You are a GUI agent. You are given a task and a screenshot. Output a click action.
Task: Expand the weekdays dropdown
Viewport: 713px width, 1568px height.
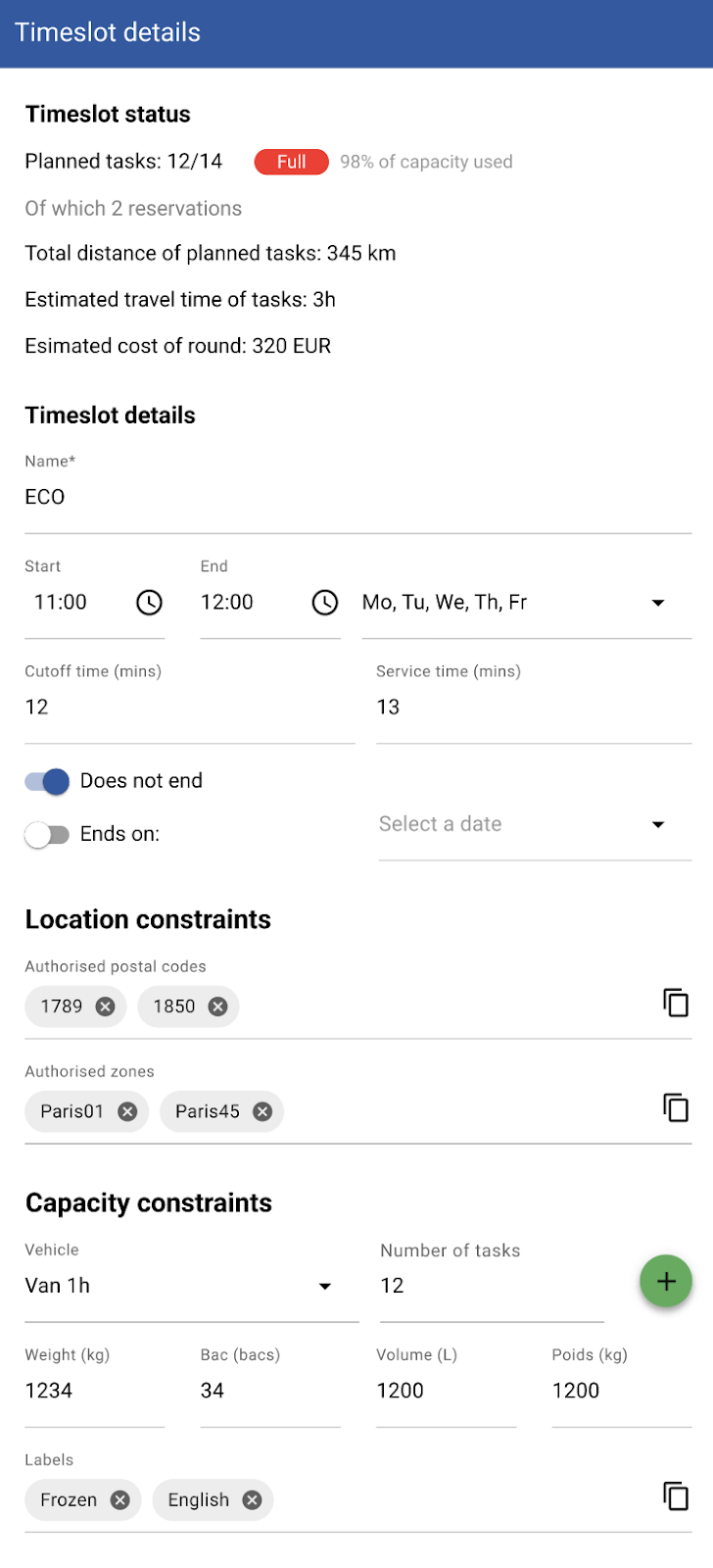(x=527, y=602)
